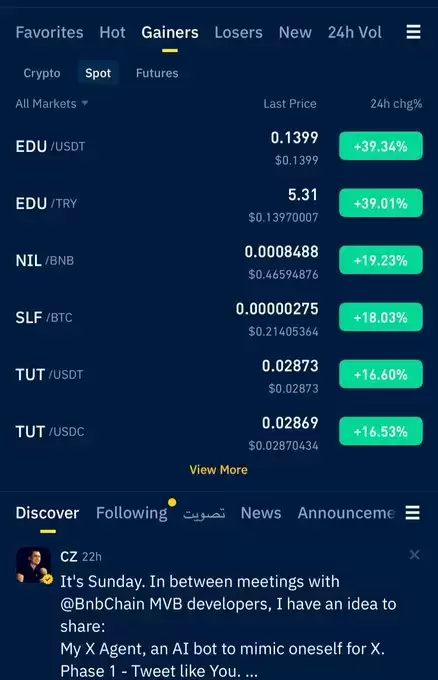Tap View More gainers

pyautogui.click(x=219, y=470)
